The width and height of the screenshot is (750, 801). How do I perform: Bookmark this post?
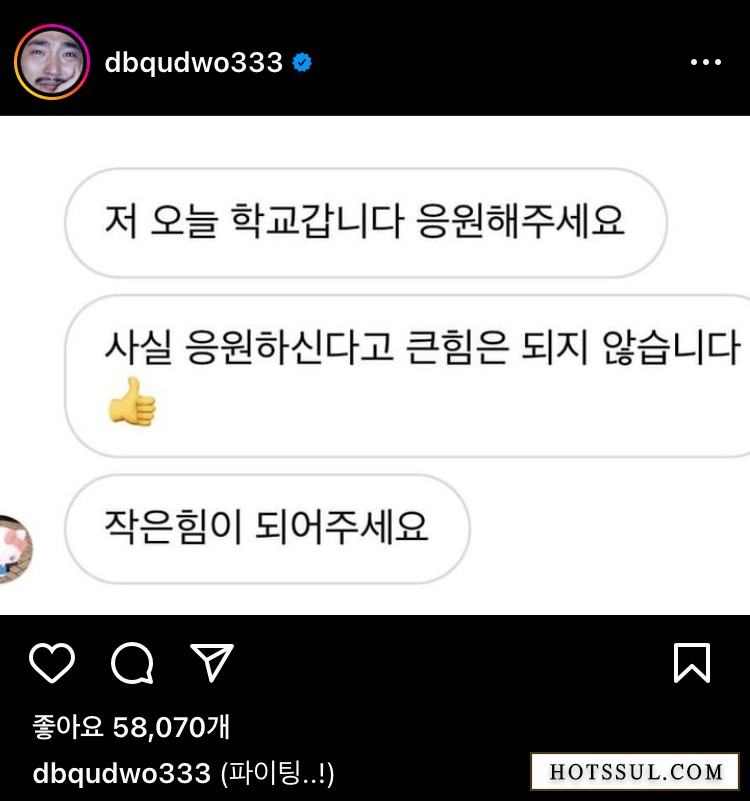point(691,663)
